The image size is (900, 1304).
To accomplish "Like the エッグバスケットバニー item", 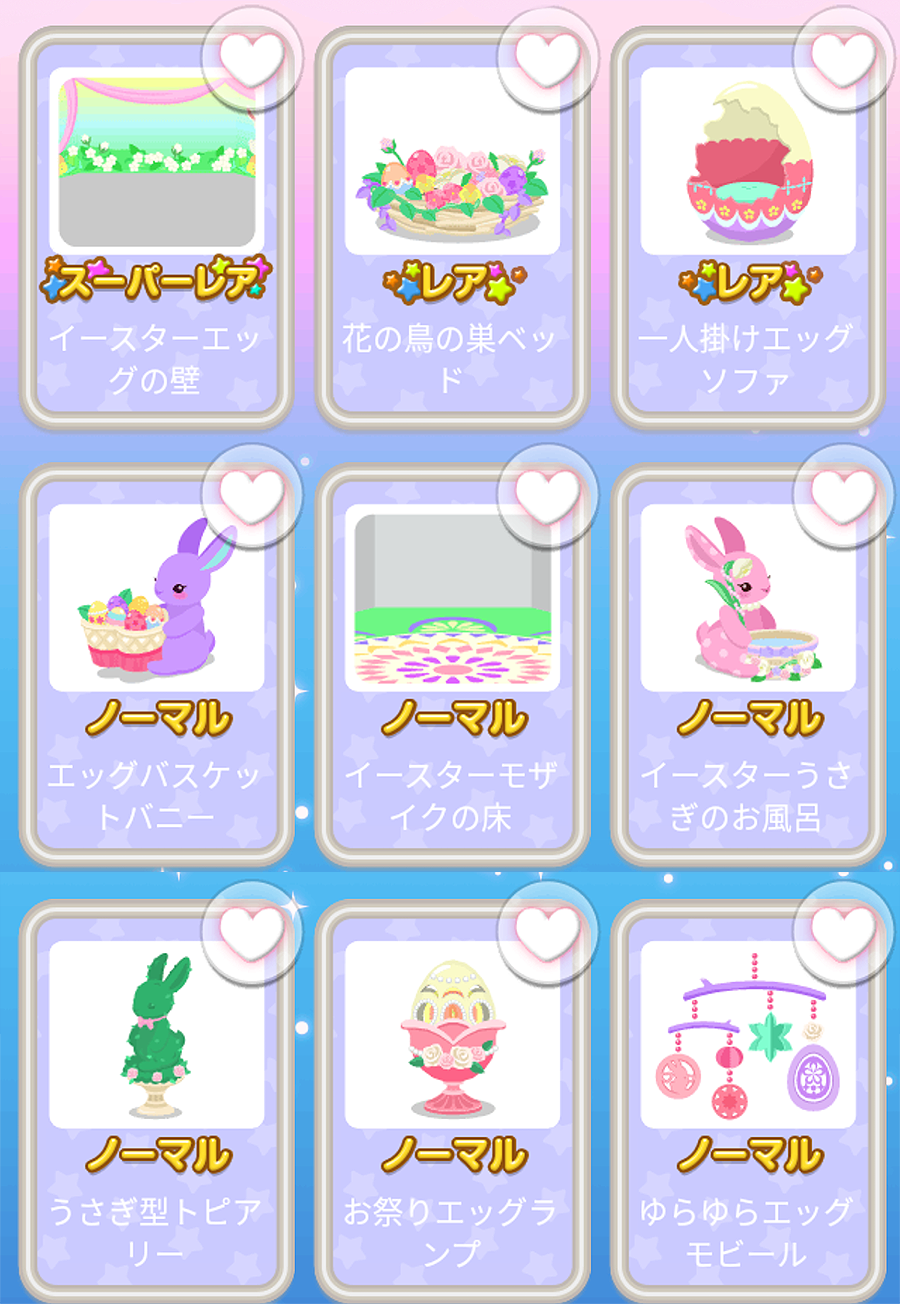I will pyautogui.click(x=252, y=494).
